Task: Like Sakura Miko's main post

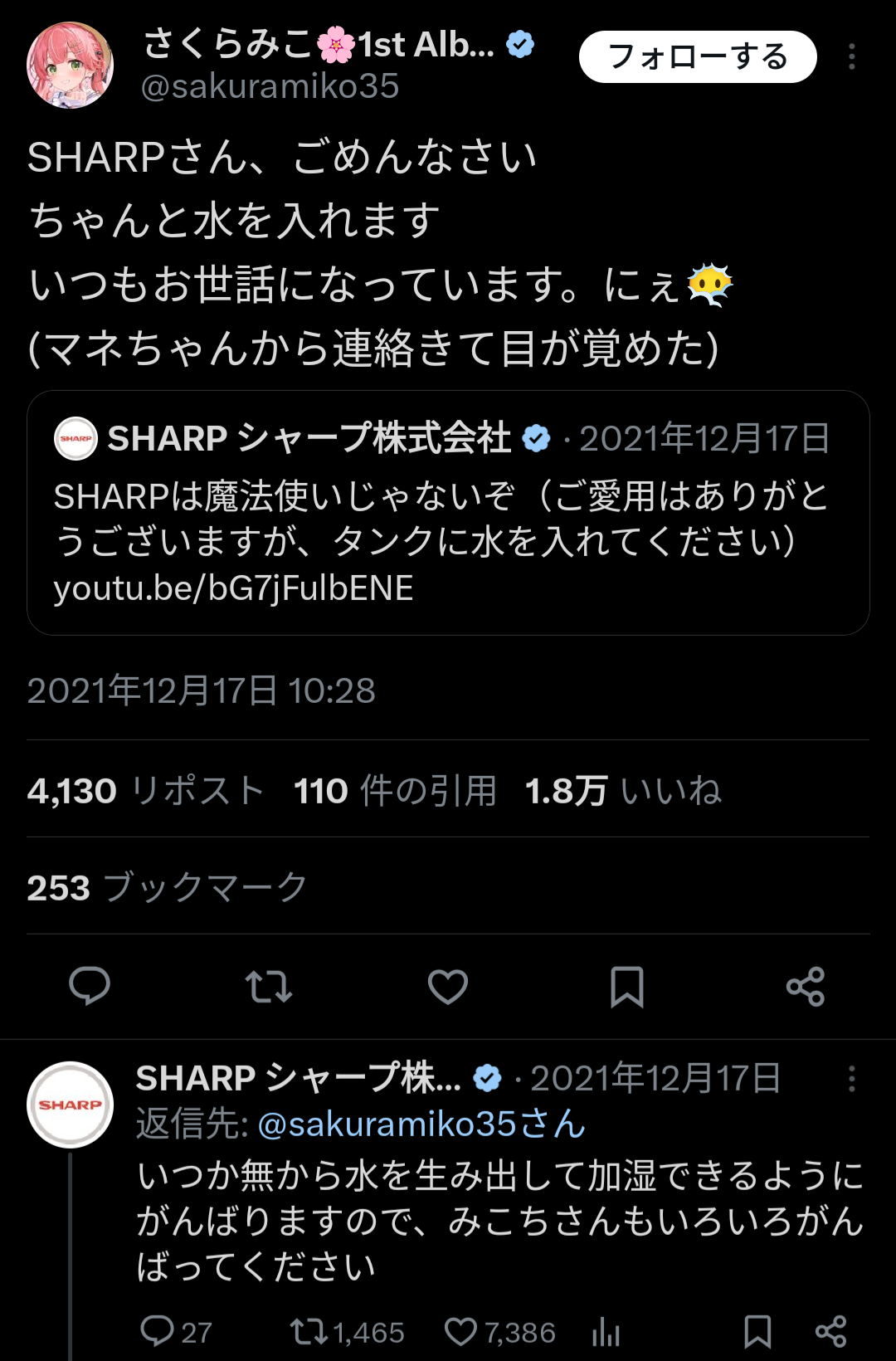Action: (x=448, y=986)
